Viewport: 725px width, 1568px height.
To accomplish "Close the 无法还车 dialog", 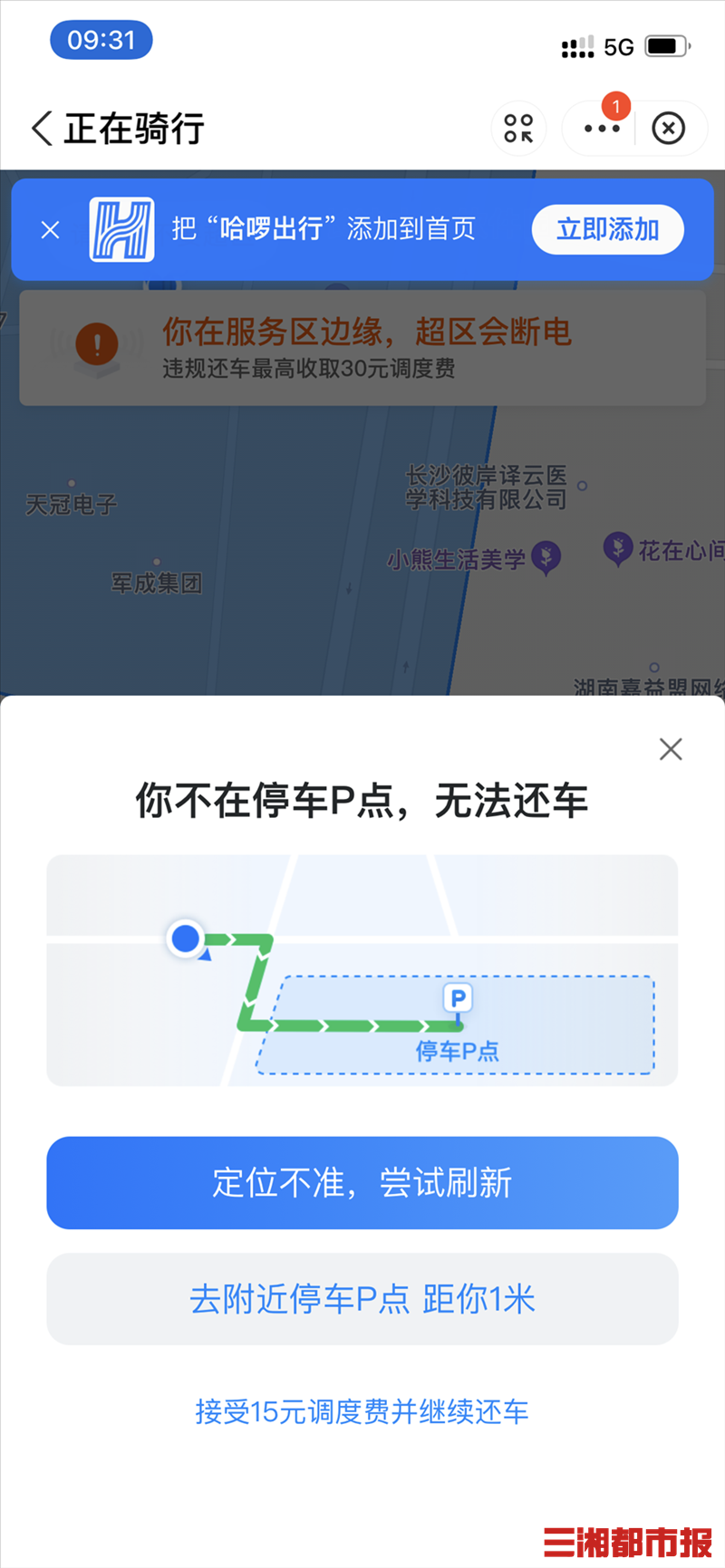I will (671, 749).
